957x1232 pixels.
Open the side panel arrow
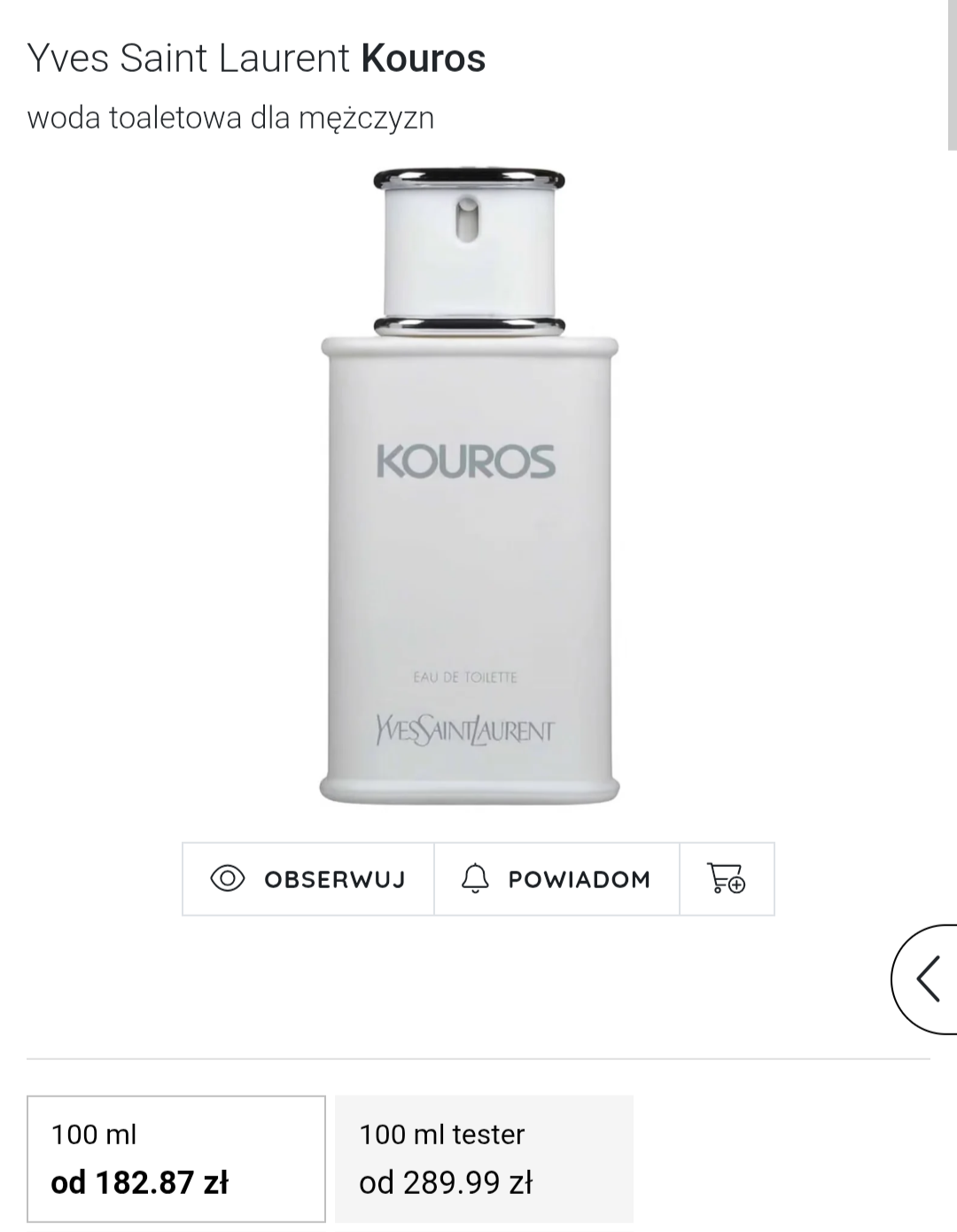[927, 979]
